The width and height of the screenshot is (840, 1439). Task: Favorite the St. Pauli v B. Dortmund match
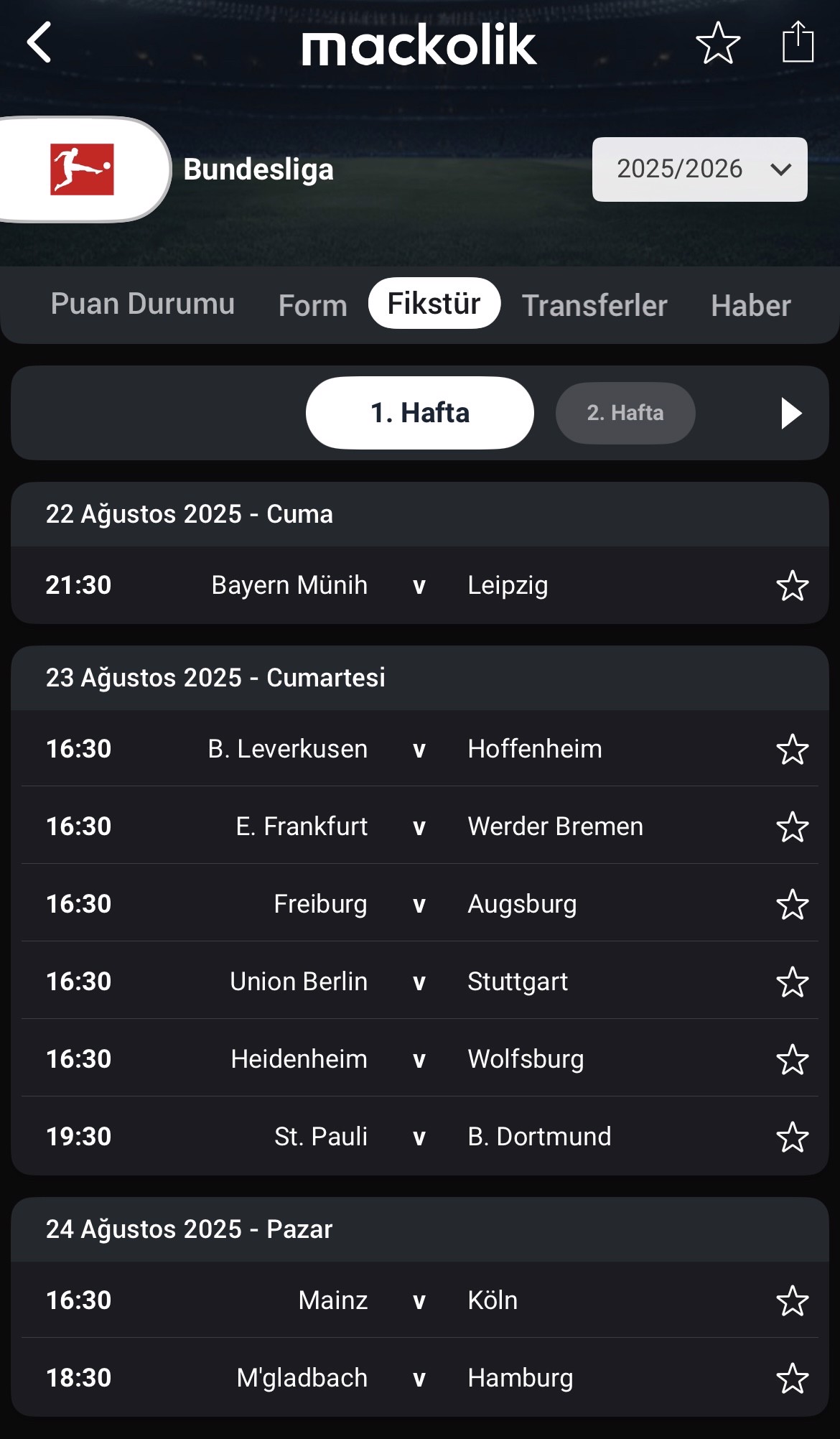pyautogui.click(x=793, y=1137)
